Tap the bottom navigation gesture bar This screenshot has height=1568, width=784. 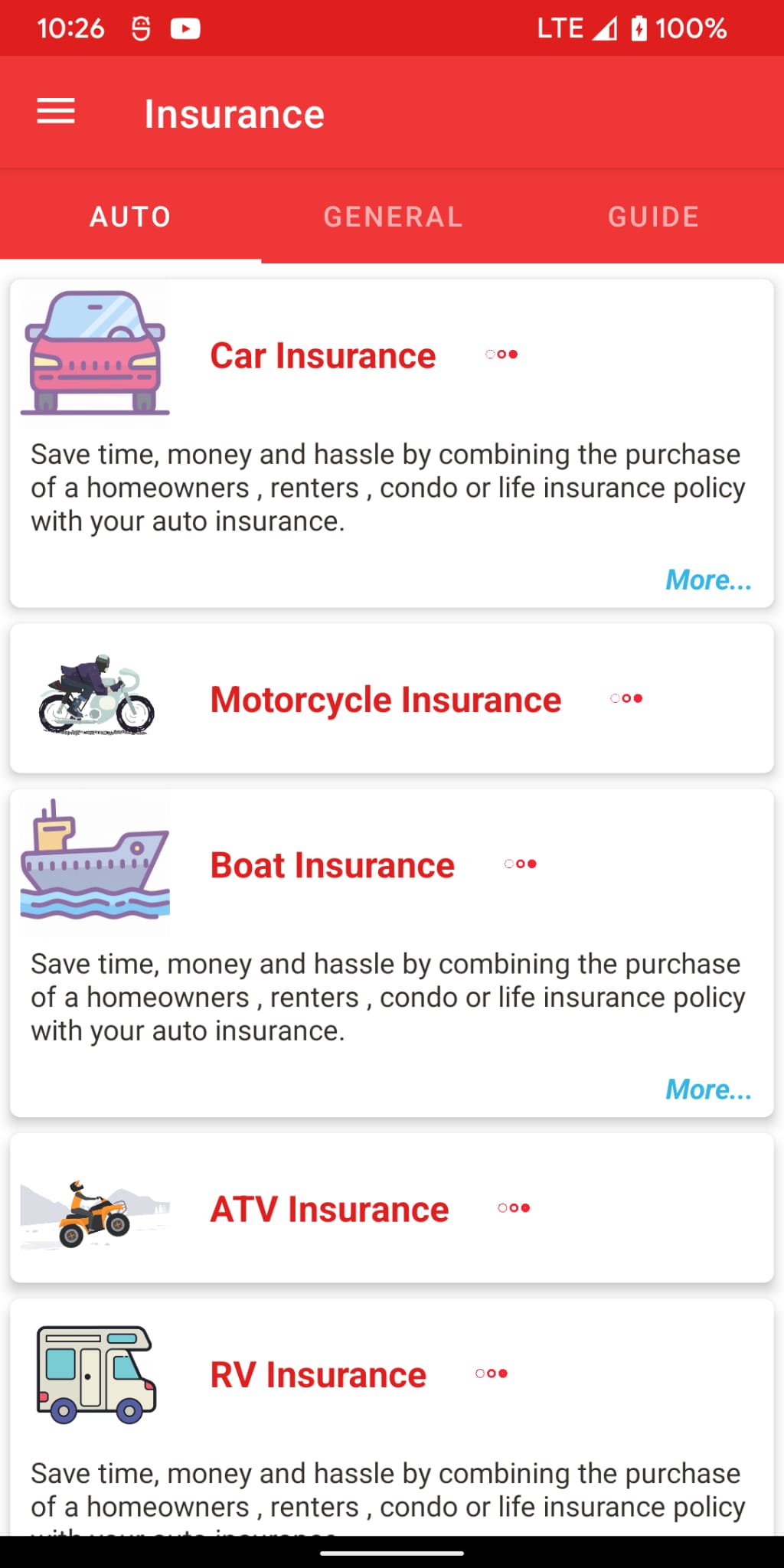click(x=391, y=1554)
